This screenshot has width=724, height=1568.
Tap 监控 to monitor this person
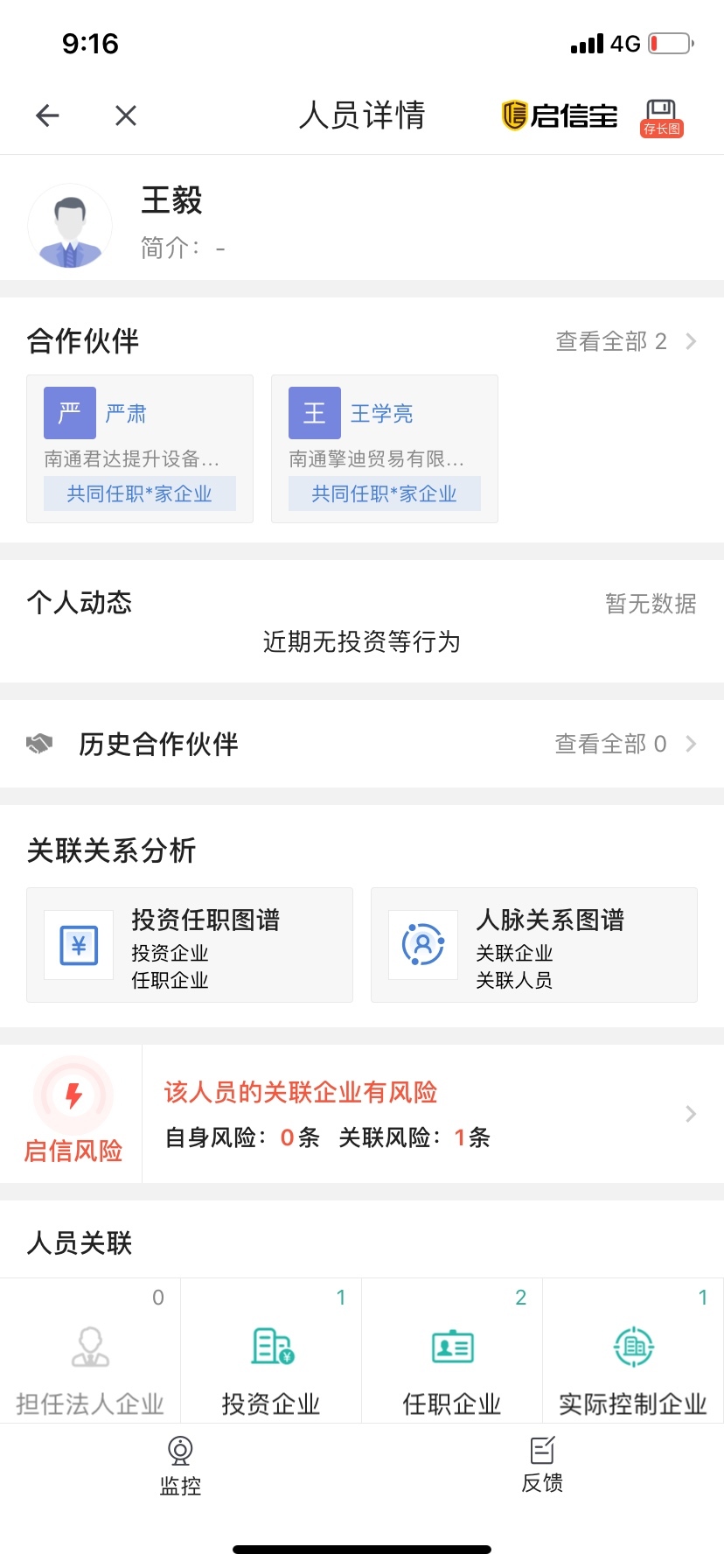[180, 1466]
